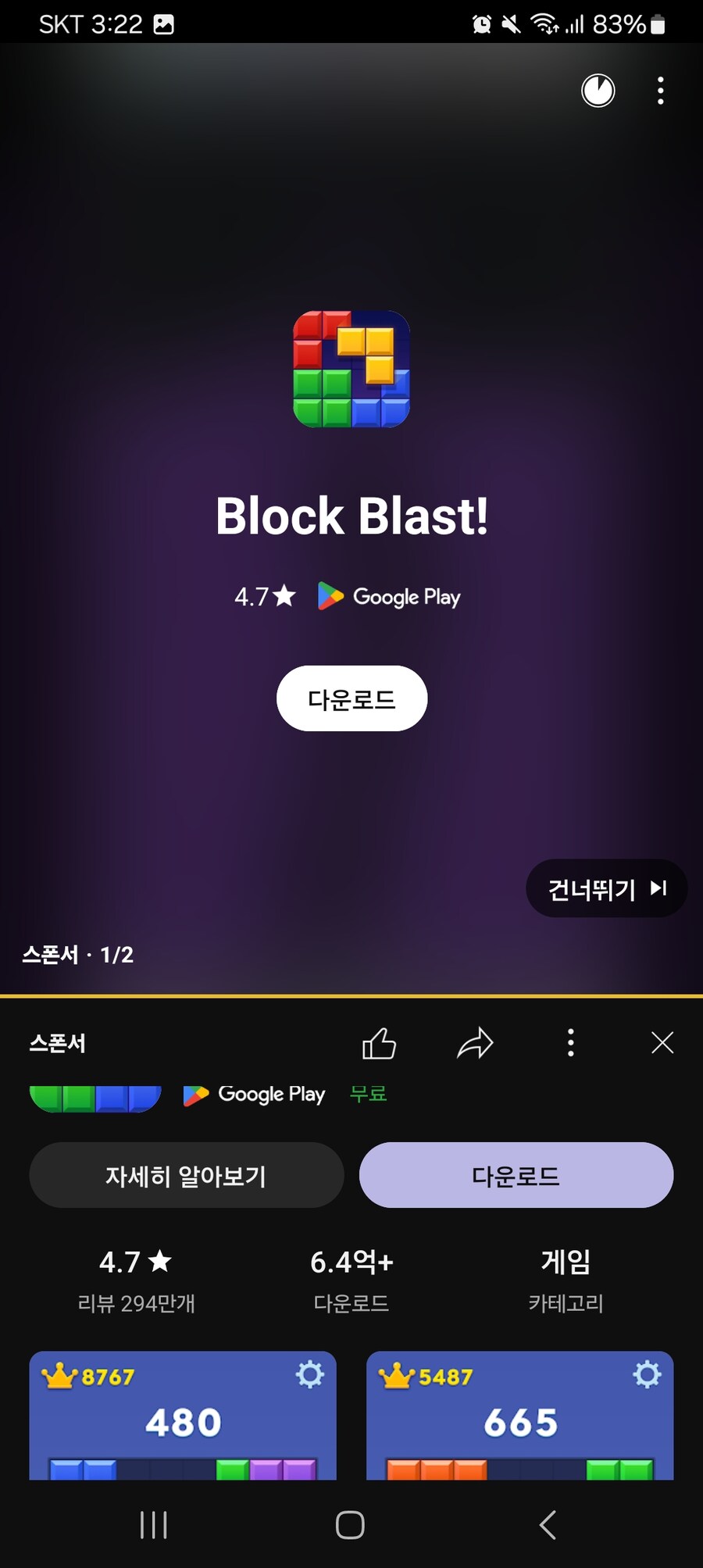Open the game screenshot showing score 480

coord(183,1416)
